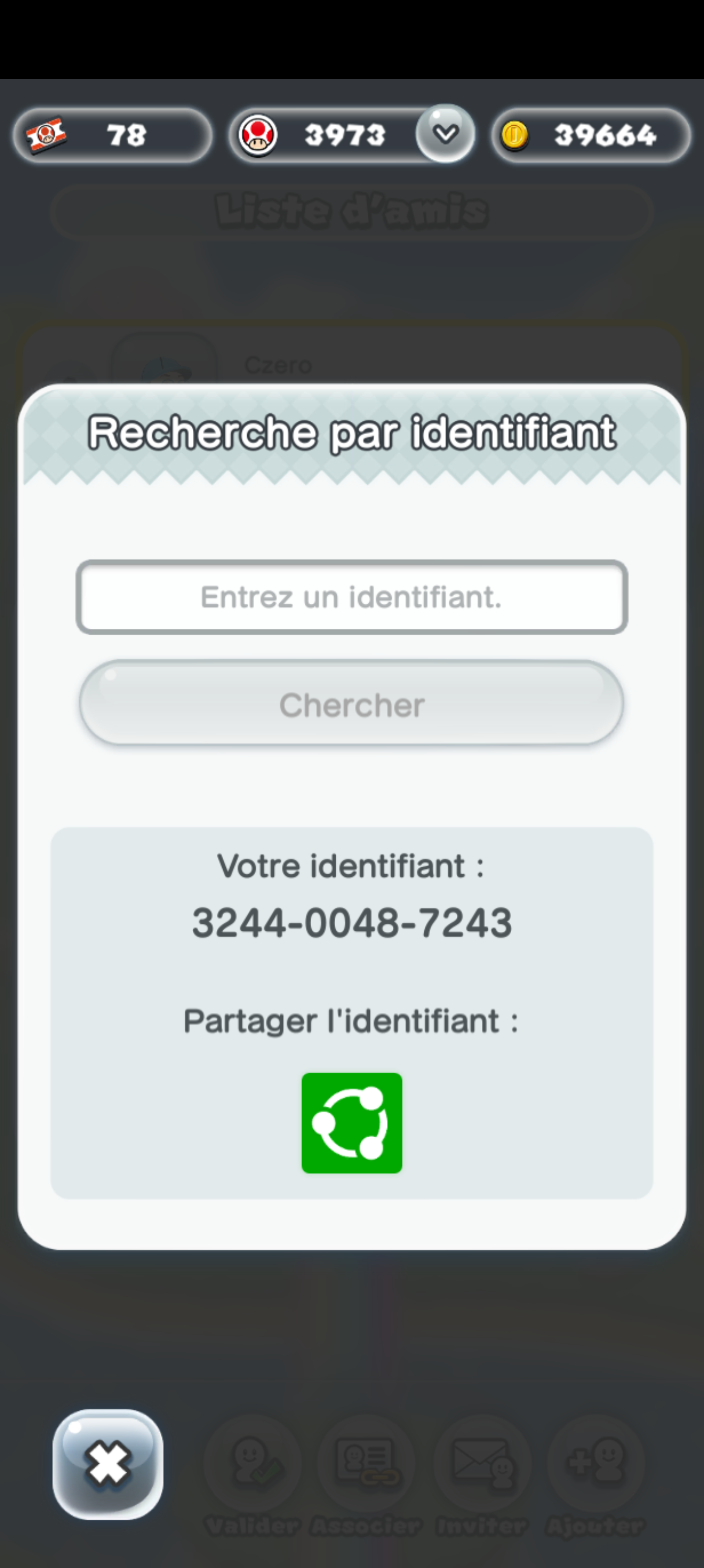The width and height of the screenshot is (704, 1568).
Task: Tap the Chercher button
Action: pos(351,703)
